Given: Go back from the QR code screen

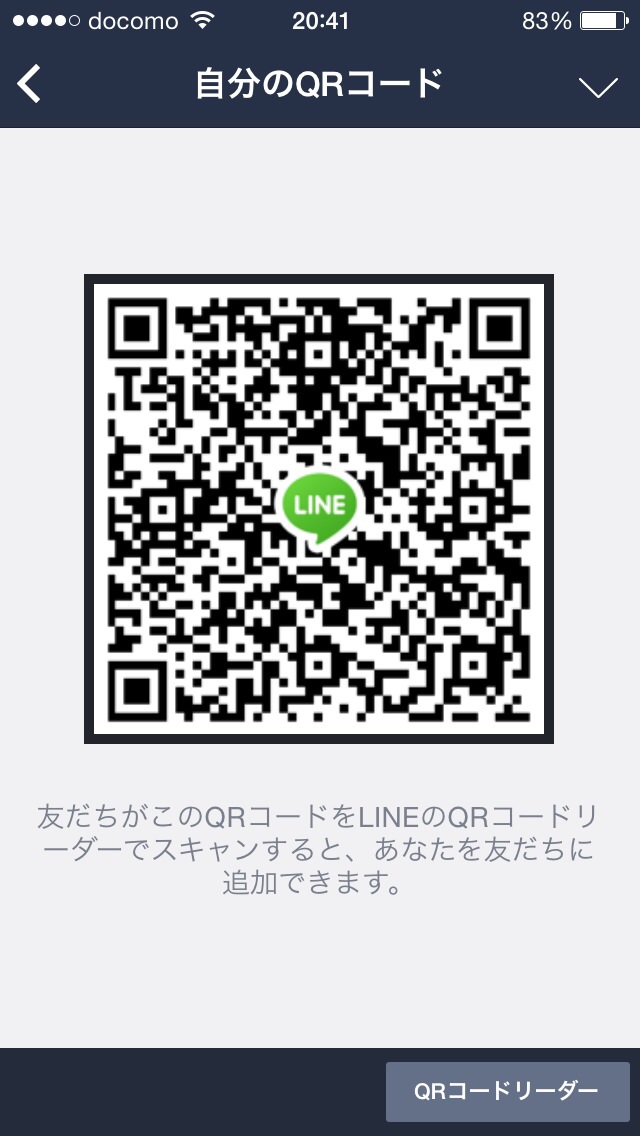Looking at the screenshot, I should coord(29,84).
